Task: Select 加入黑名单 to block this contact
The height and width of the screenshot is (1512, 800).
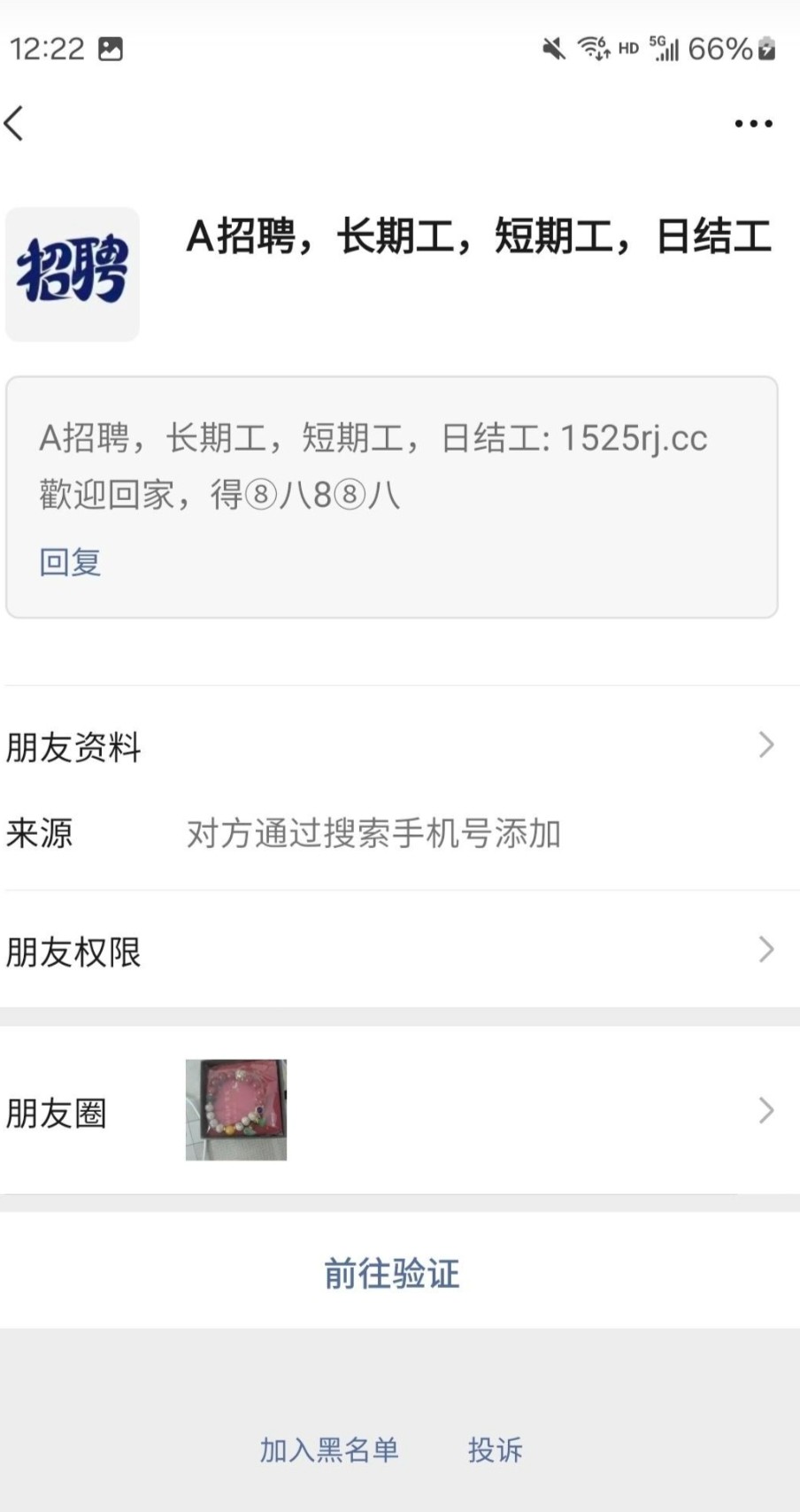Action: tap(329, 1450)
